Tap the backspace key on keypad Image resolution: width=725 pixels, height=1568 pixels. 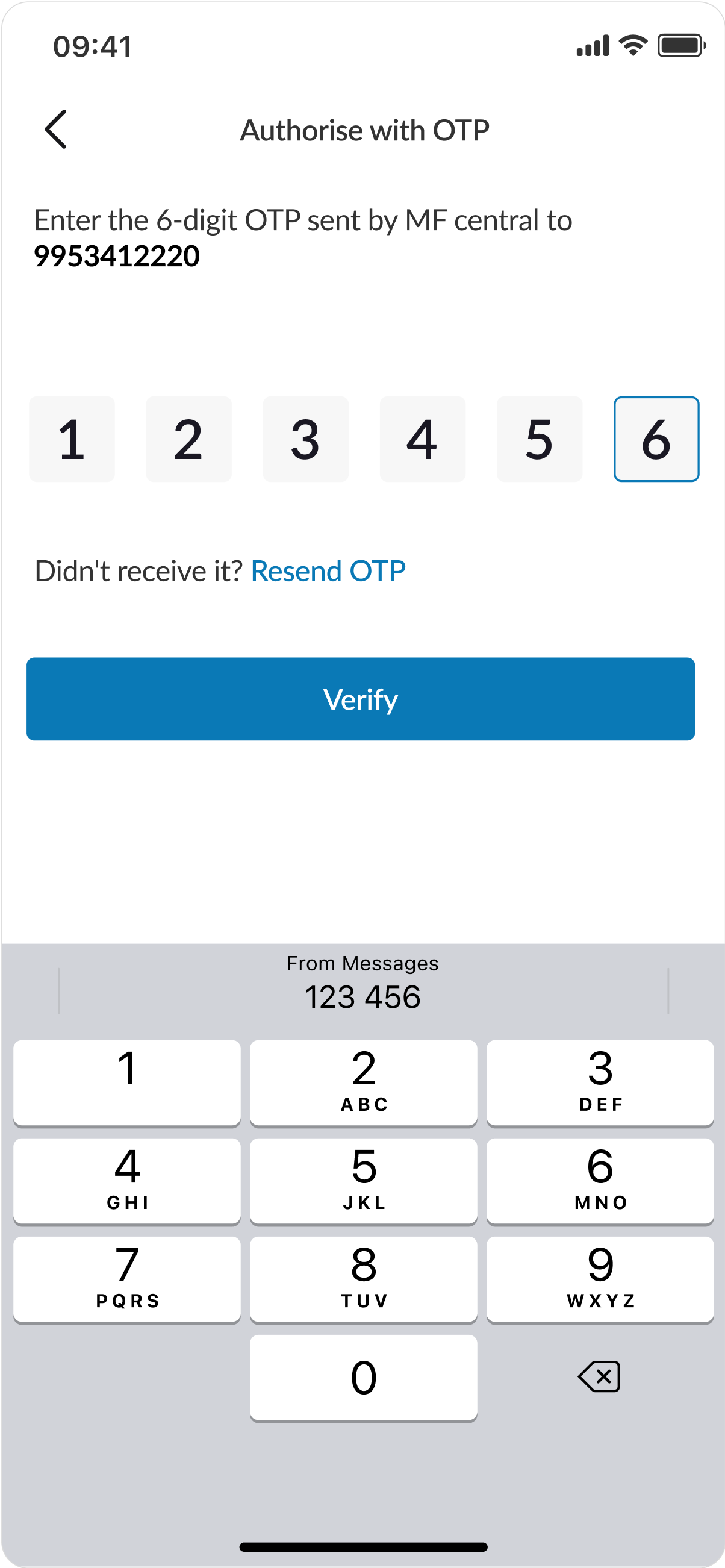(600, 1377)
